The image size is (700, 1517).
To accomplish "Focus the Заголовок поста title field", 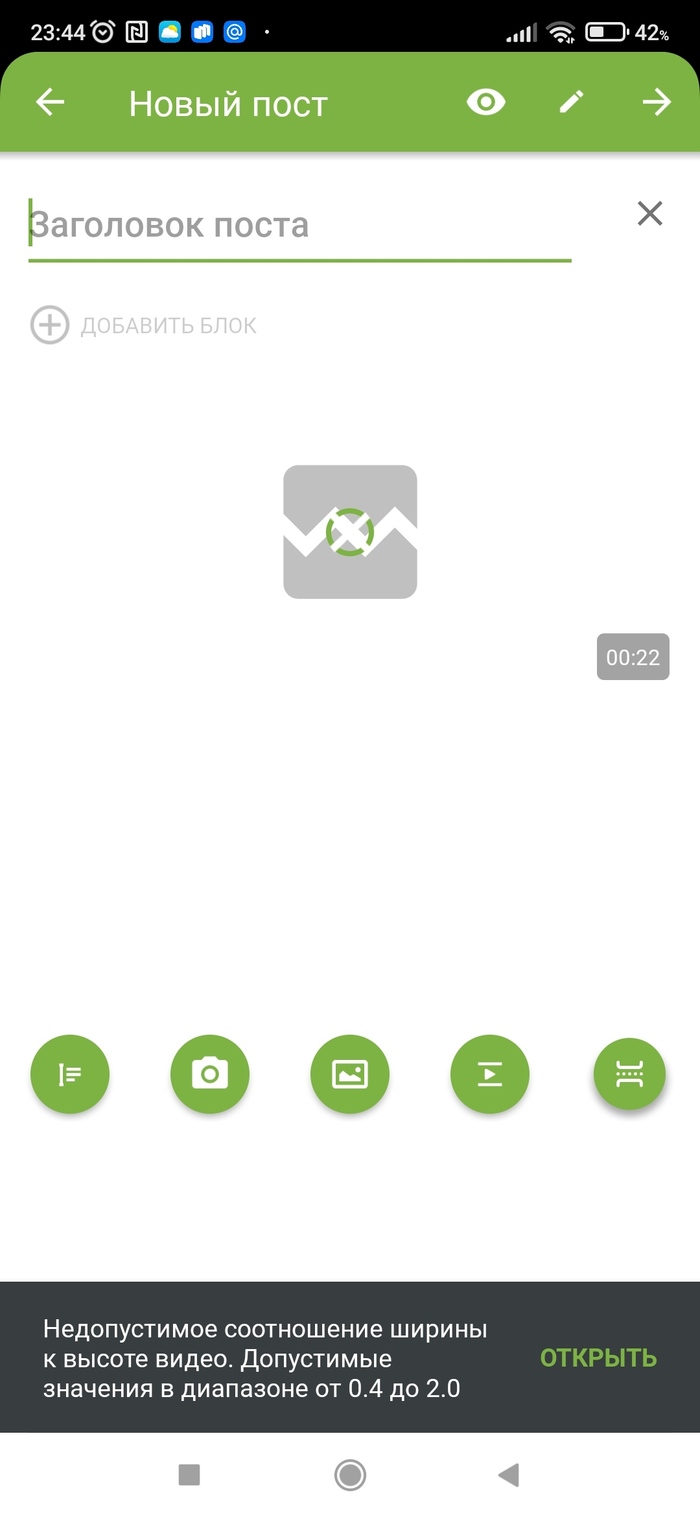I will click(x=298, y=225).
